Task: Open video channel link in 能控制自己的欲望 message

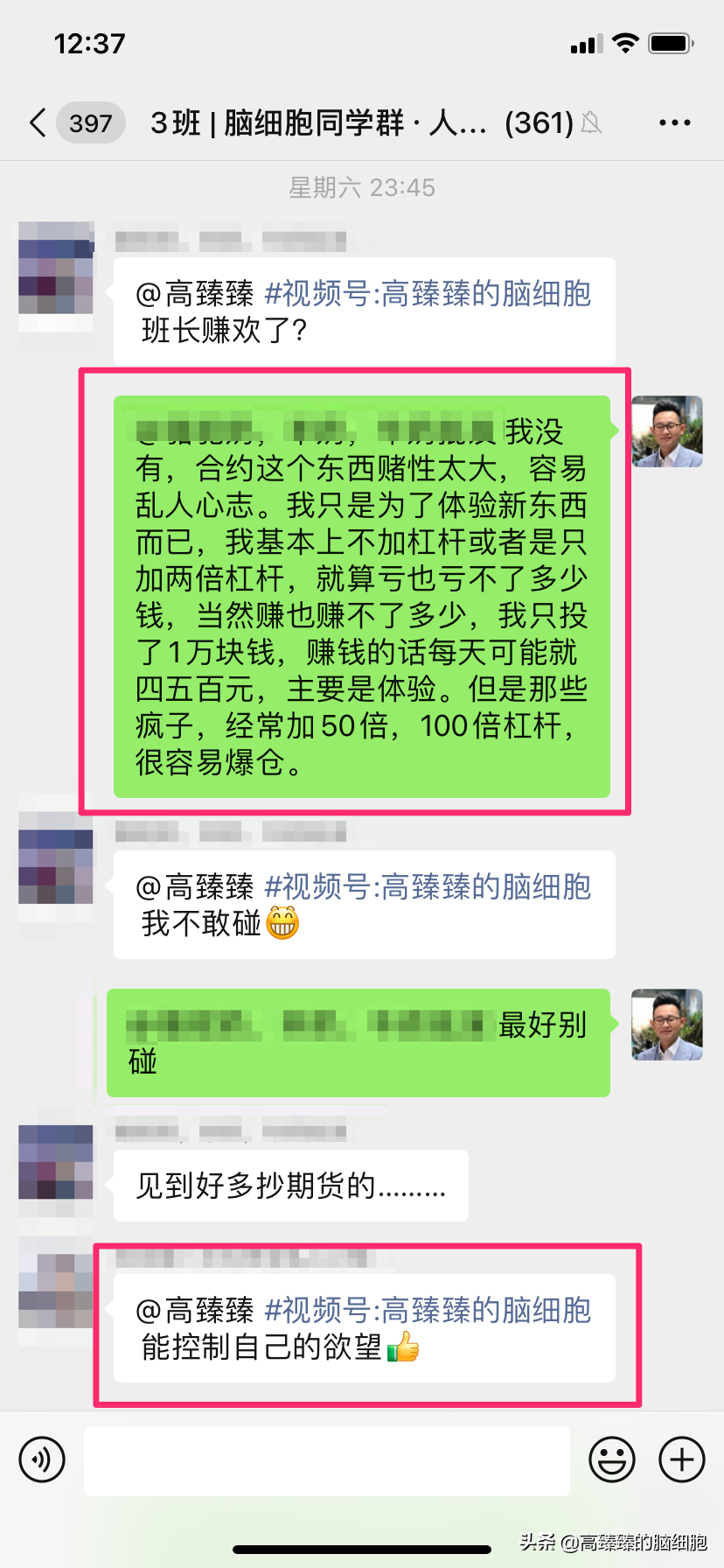Action: coord(428,1310)
